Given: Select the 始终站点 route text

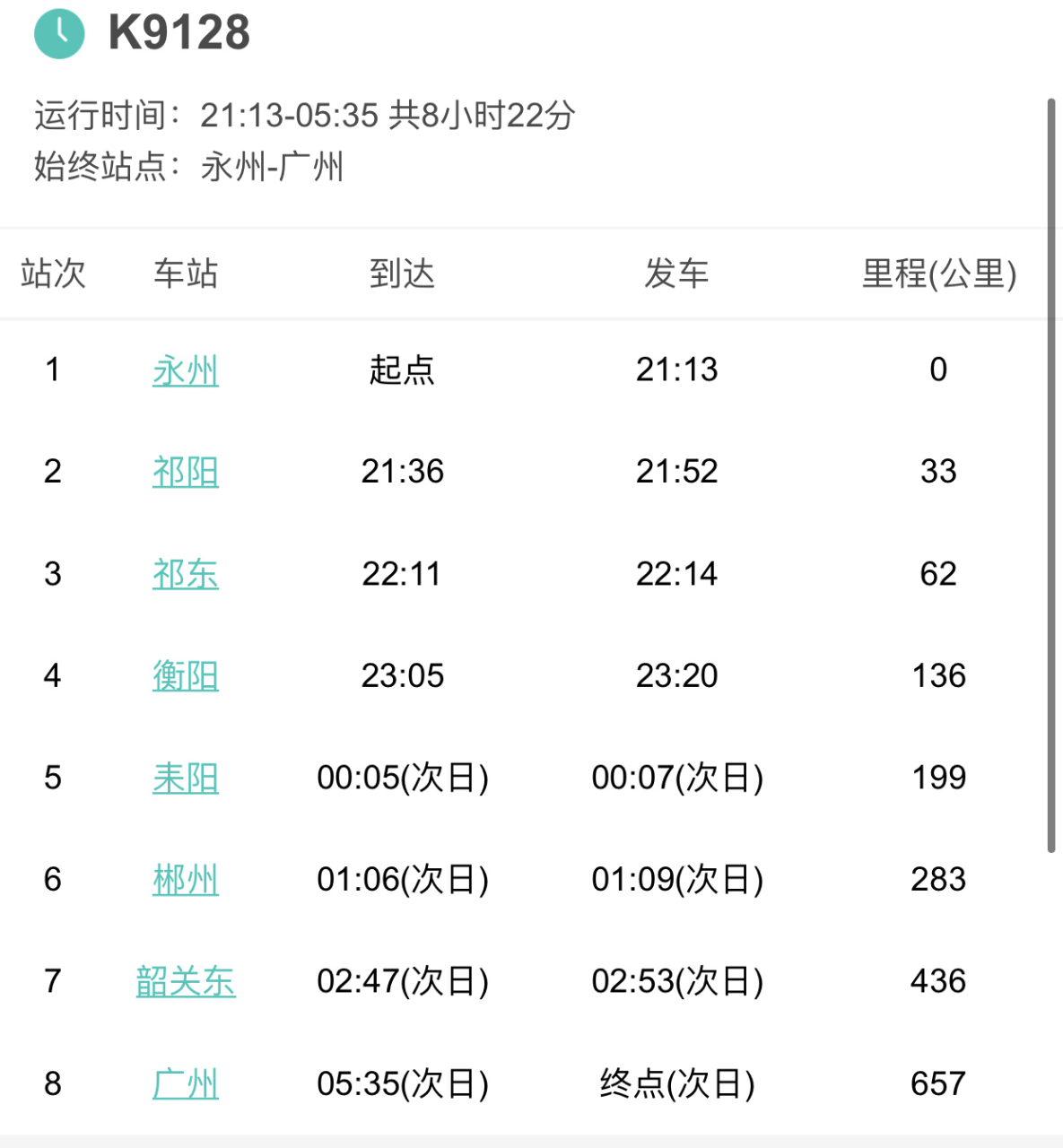Looking at the screenshot, I should (189, 167).
